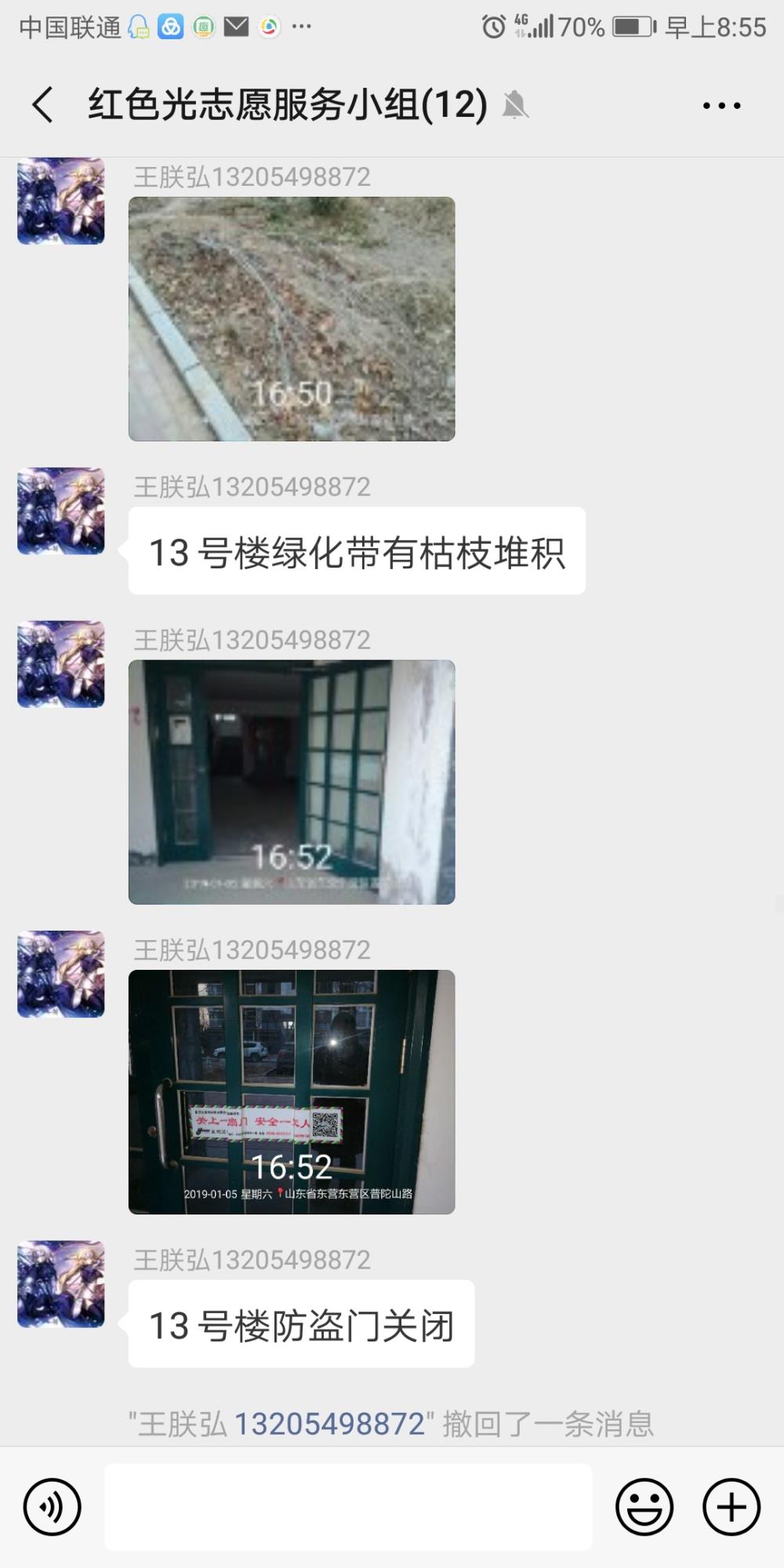The width and height of the screenshot is (784, 1568).
Task: Tap the phone number in the recall notice
Action: 329,1423
